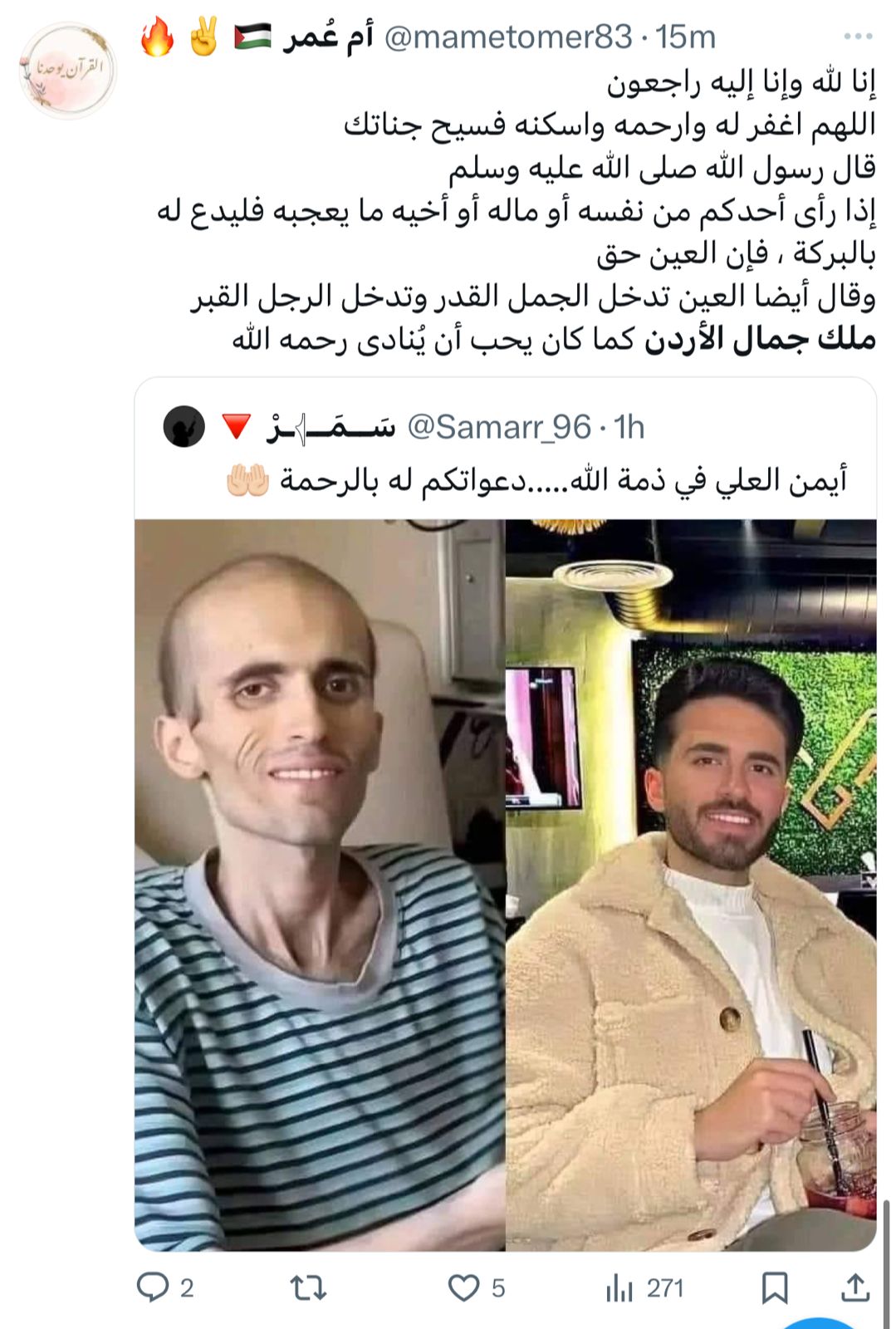Bookmark this tweet

pos(774,1287)
